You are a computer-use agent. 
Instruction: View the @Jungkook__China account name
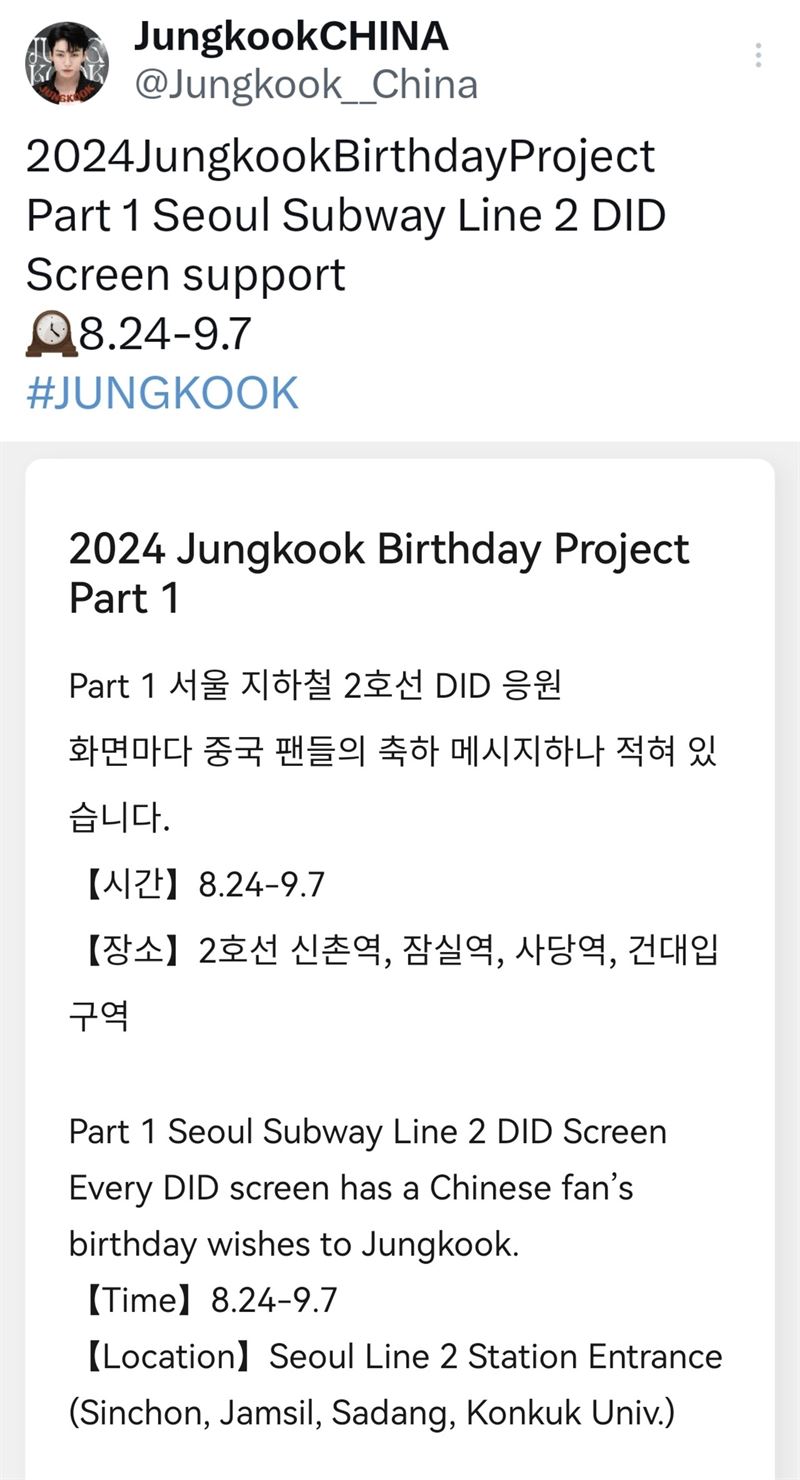tap(304, 85)
